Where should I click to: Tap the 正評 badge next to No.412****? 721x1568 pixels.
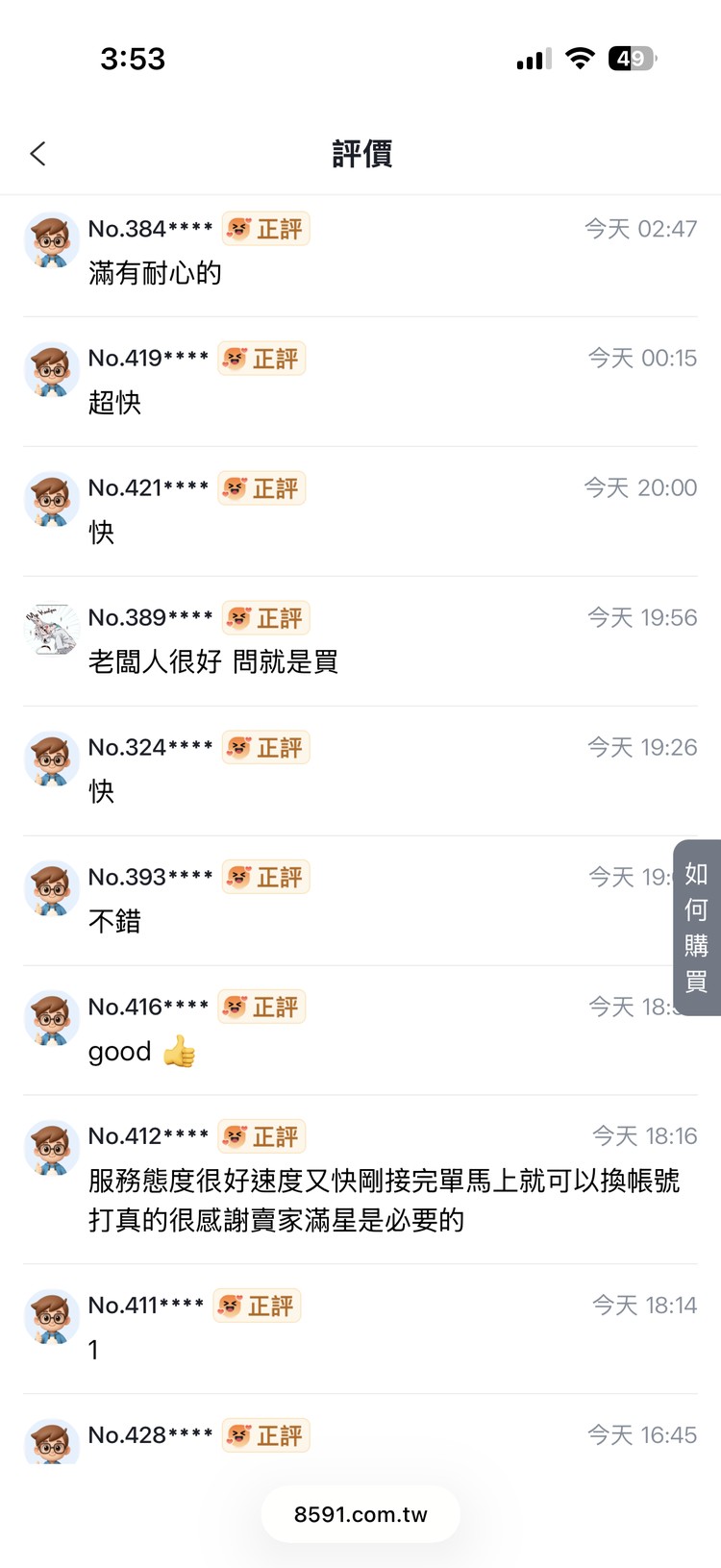pos(261,1136)
